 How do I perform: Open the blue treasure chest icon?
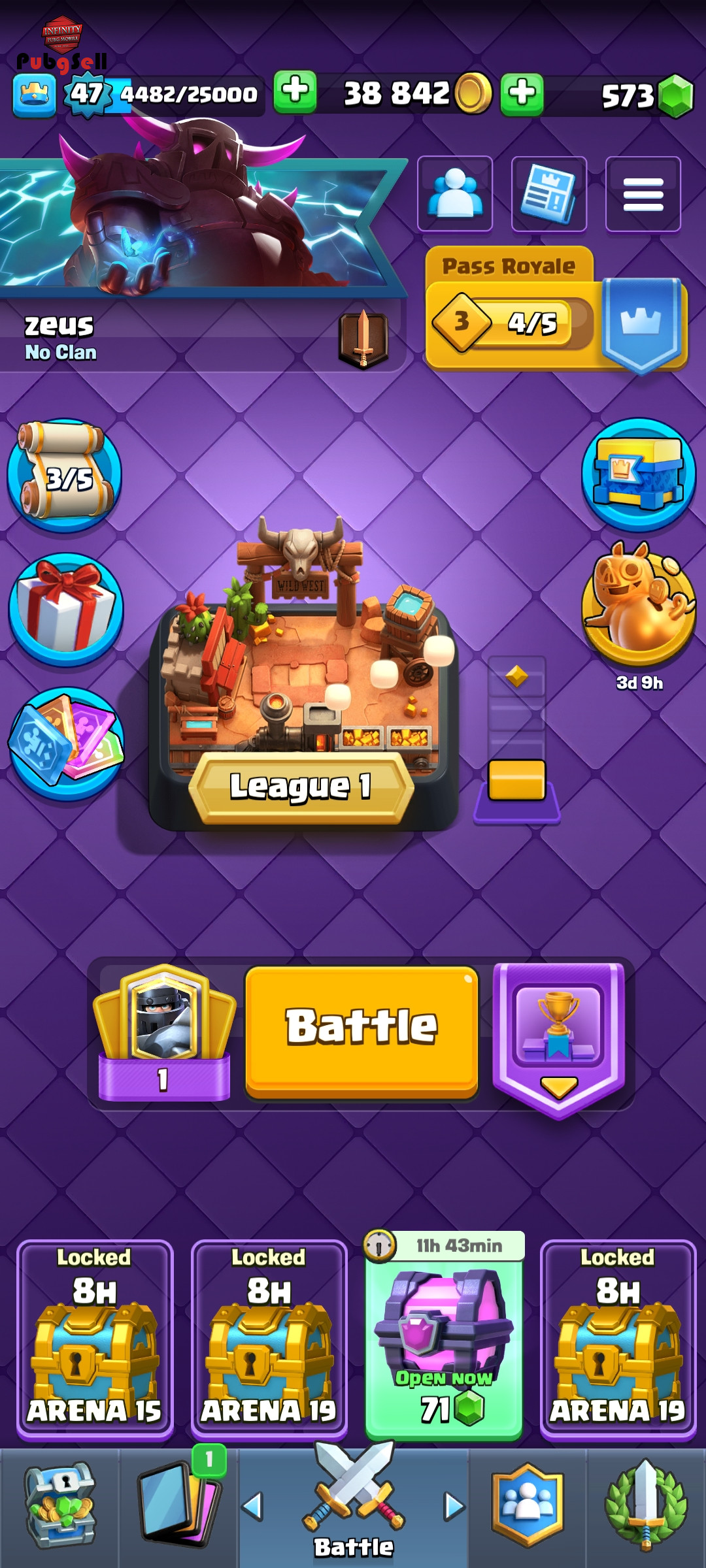639,474
